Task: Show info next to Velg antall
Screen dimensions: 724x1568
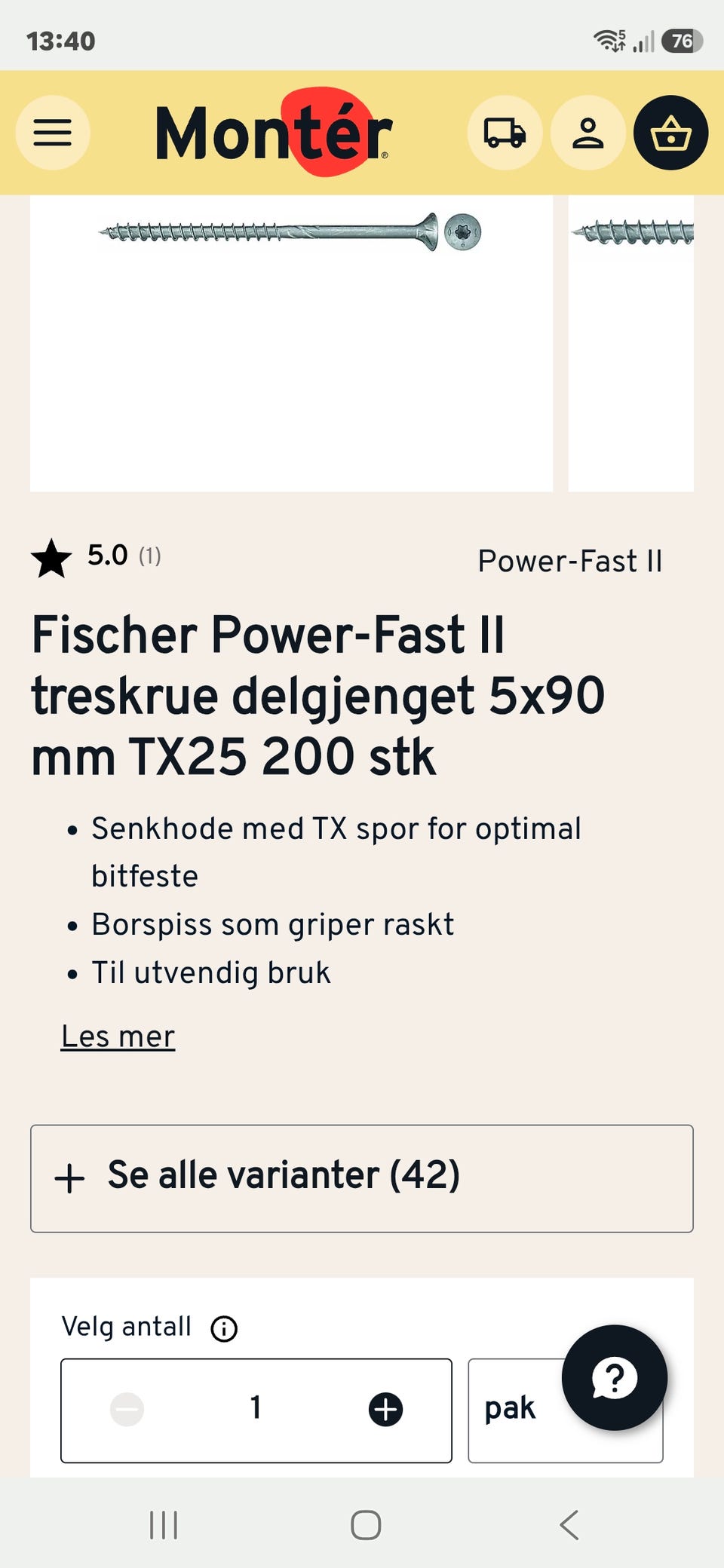Action: coord(224,1328)
